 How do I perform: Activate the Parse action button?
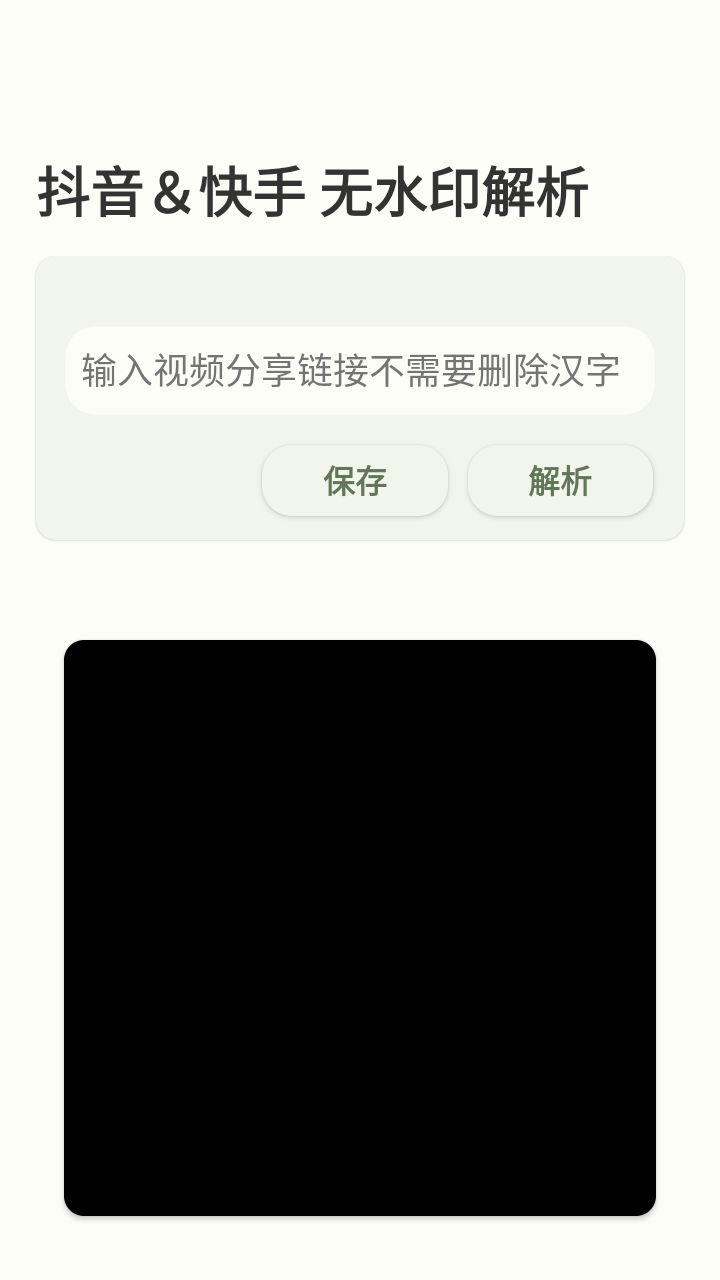click(x=560, y=480)
